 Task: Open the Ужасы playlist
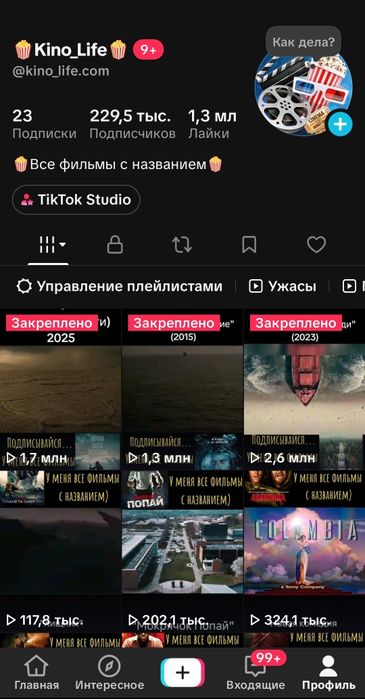click(x=283, y=286)
